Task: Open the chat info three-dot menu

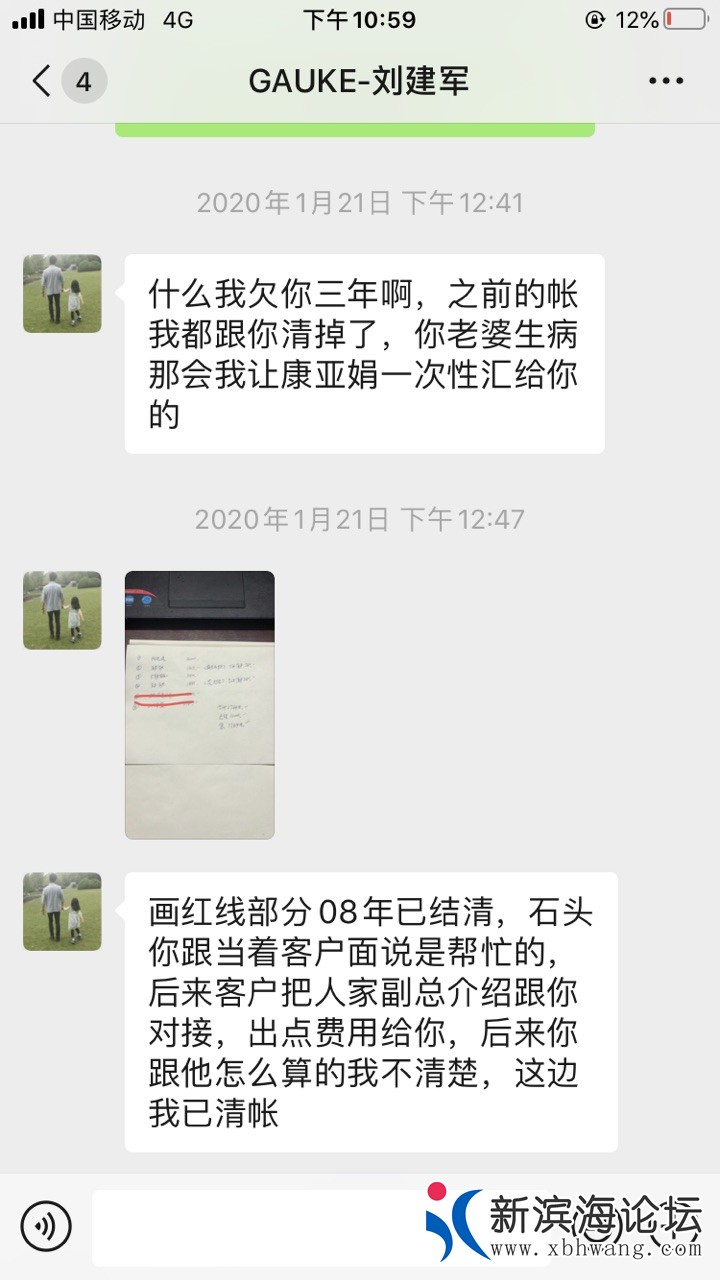Action: (665, 81)
